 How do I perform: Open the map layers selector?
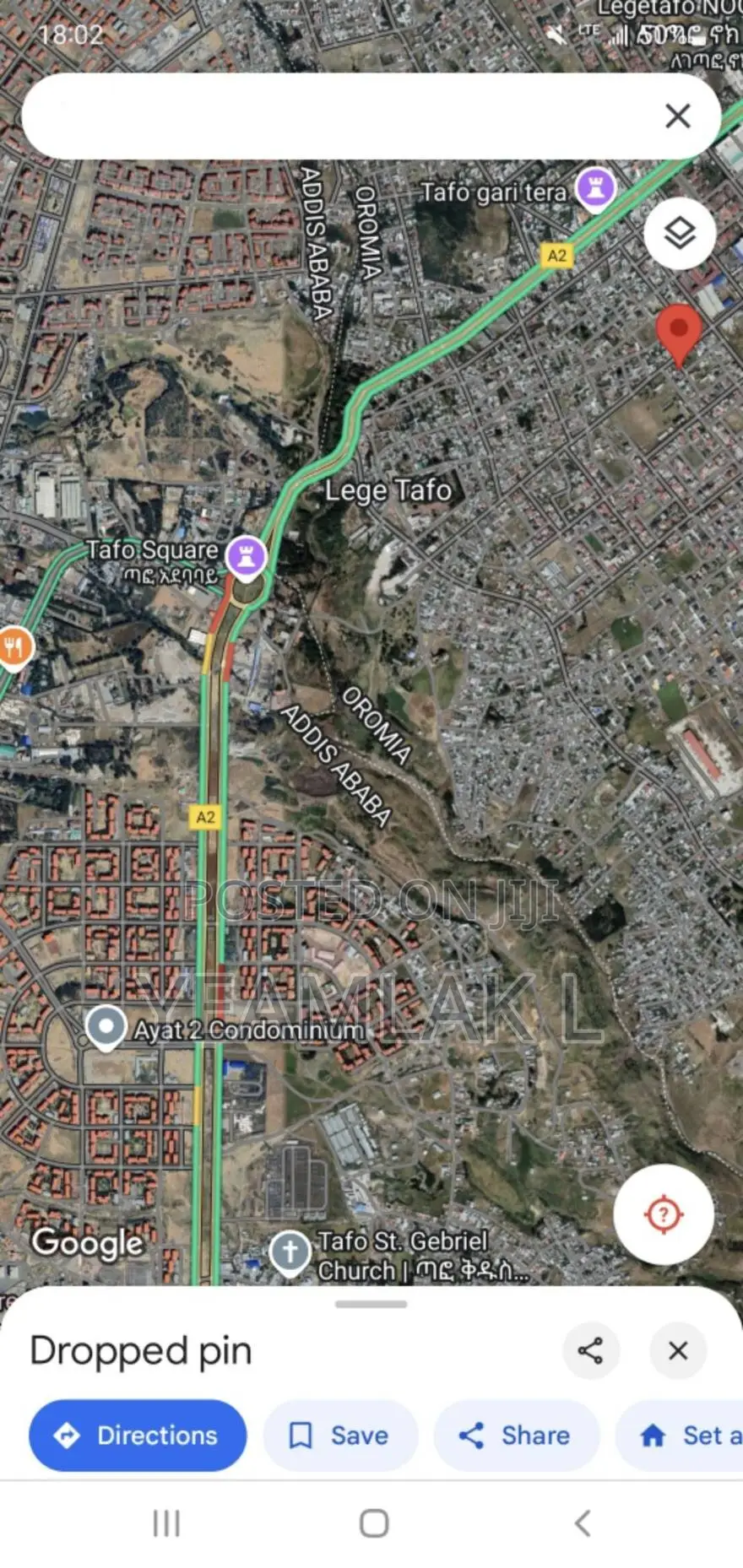click(x=679, y=233)
